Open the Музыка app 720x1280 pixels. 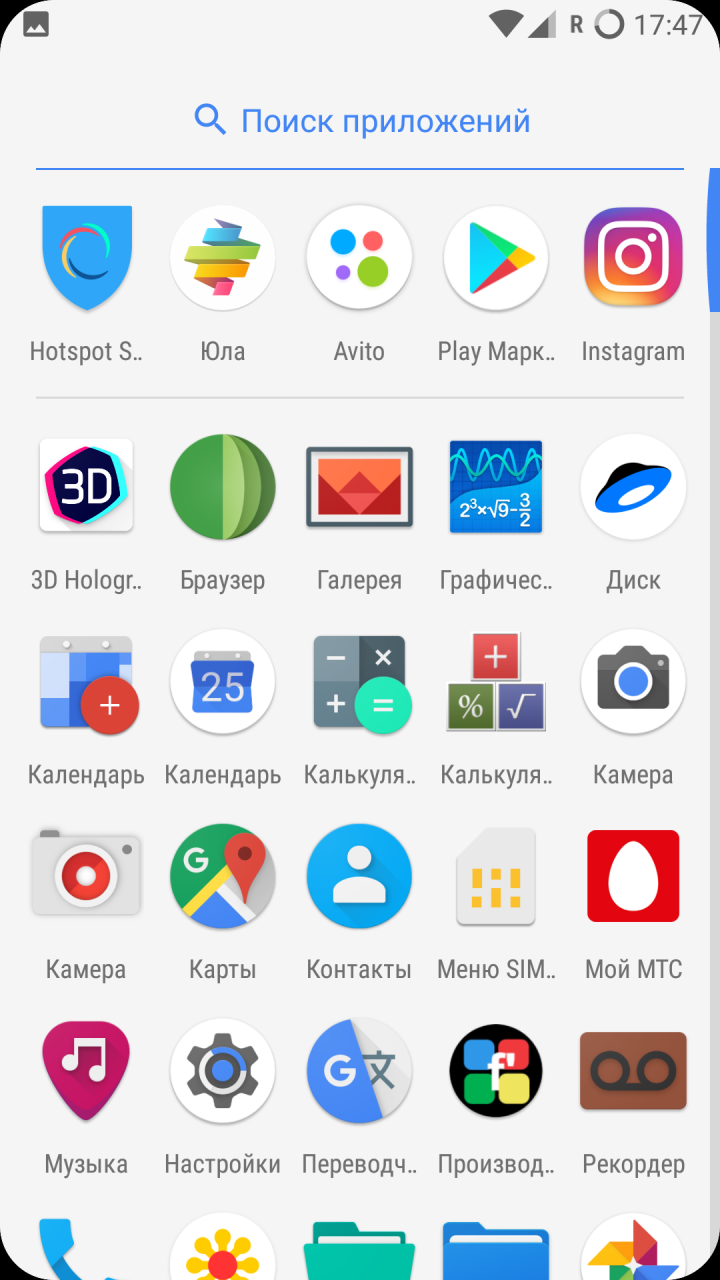[x=86, y=1071]
